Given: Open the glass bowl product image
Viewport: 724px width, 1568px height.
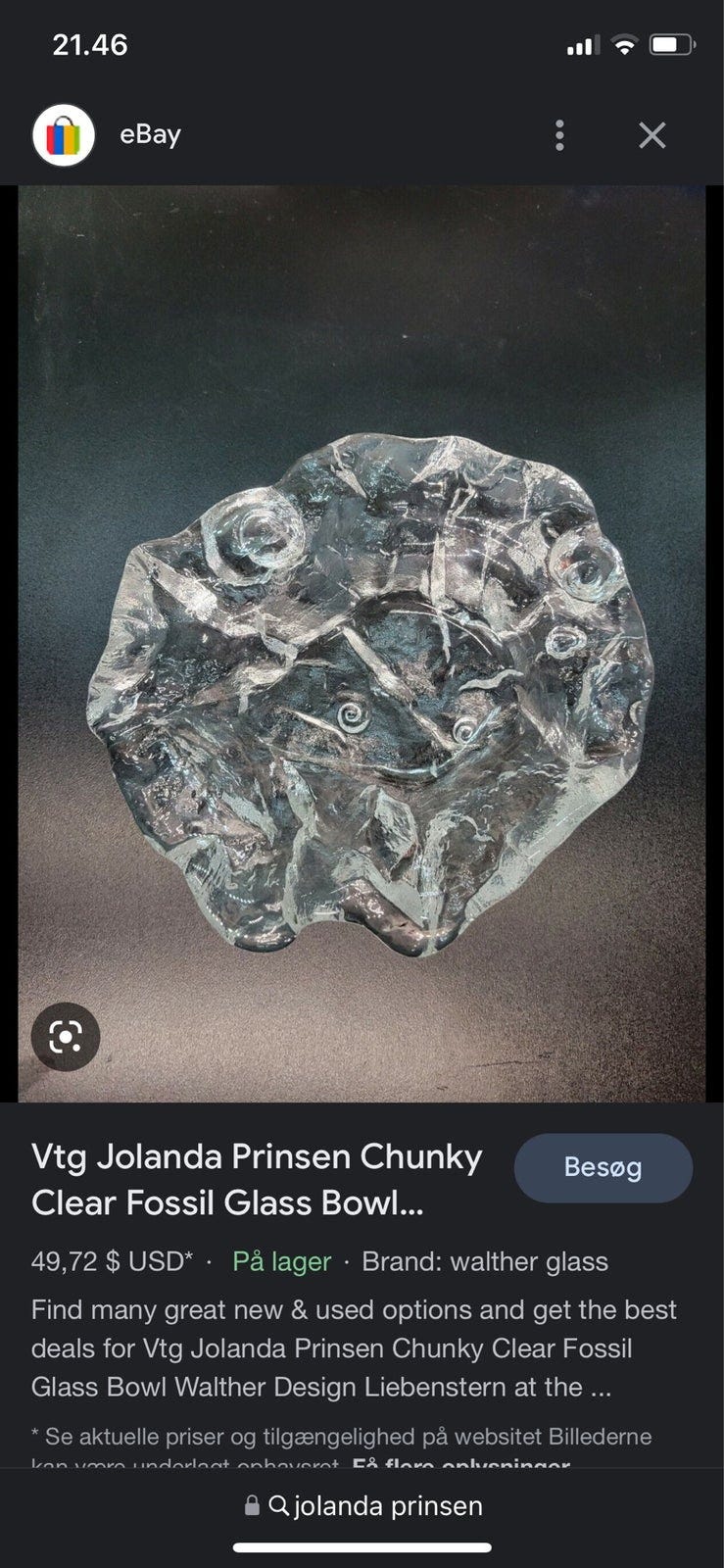Looking at the screenshot, I should (x=362, y=644).
